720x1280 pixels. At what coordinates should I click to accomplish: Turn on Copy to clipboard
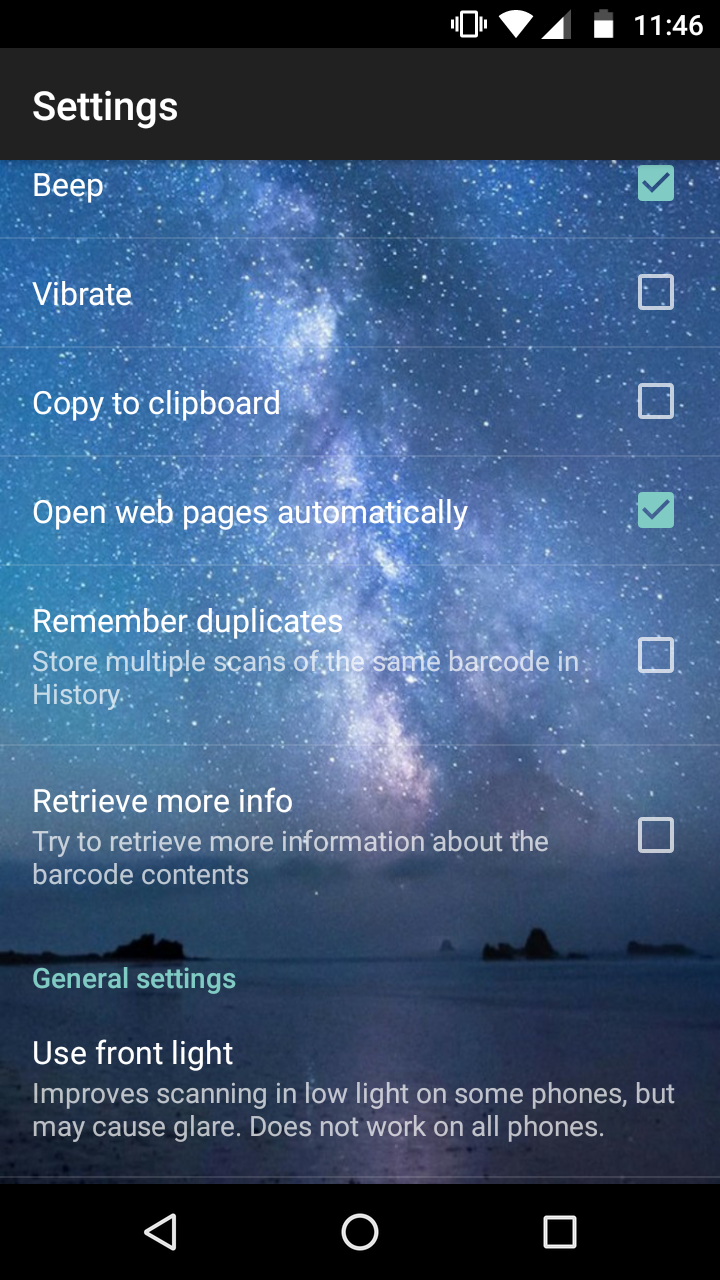(x=656, y=402)
